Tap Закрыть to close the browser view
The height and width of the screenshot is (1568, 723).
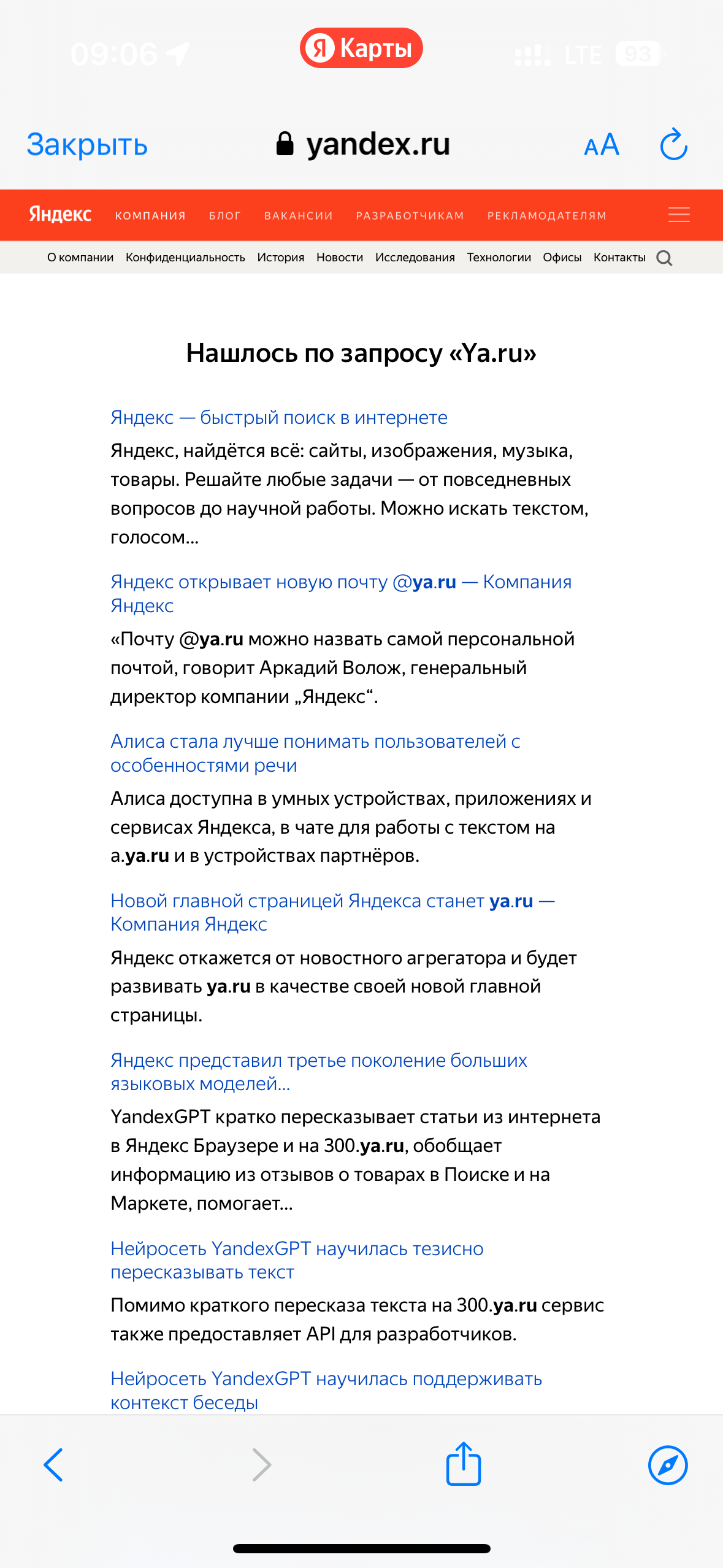click(x=87, y=145)
